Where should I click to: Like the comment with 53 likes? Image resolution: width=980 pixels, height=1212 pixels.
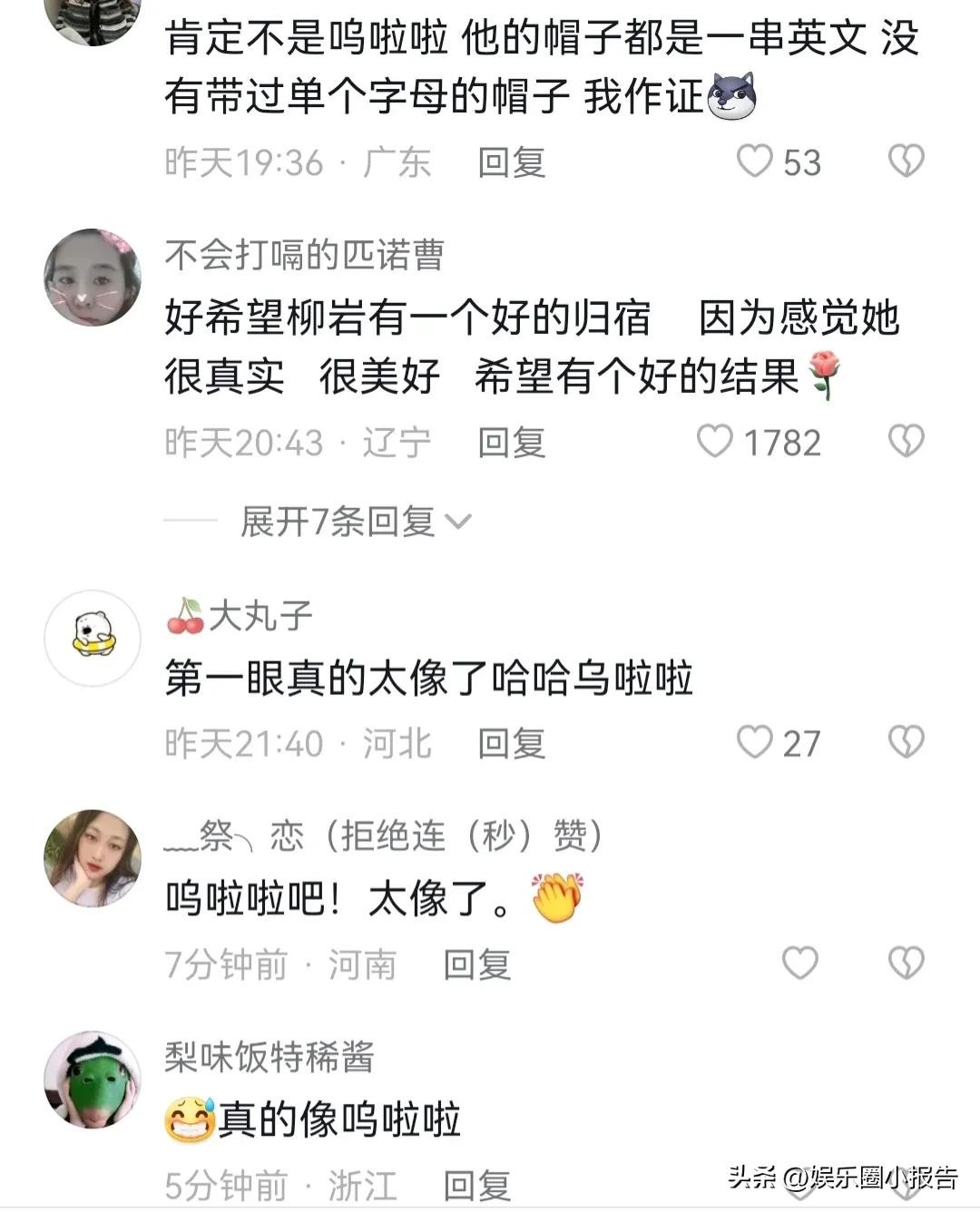point(754,161)
